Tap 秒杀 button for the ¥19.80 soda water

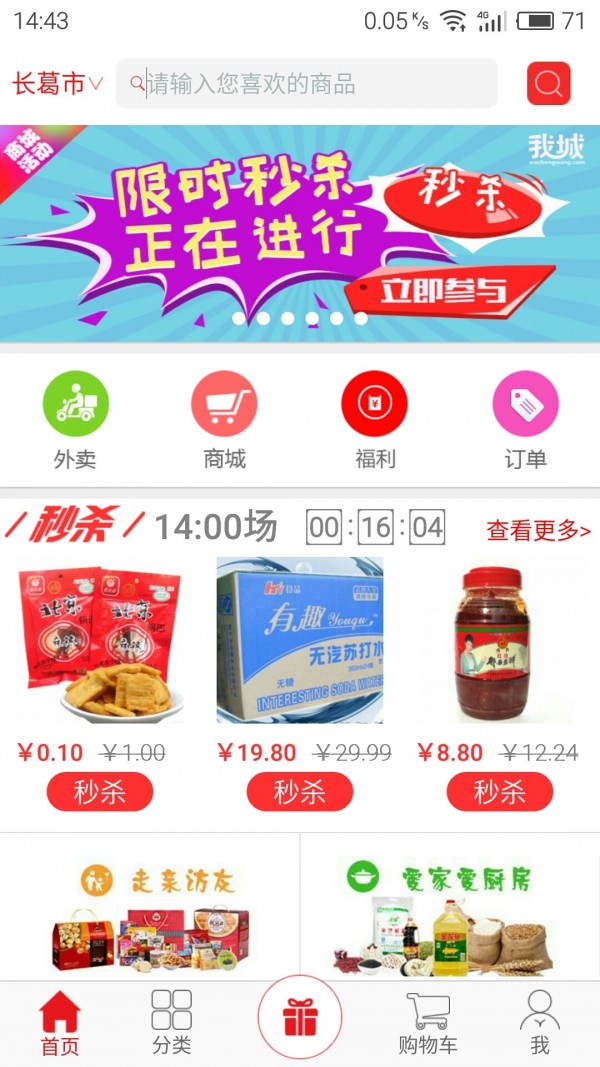pyautogui.click(x=299, y=792)
